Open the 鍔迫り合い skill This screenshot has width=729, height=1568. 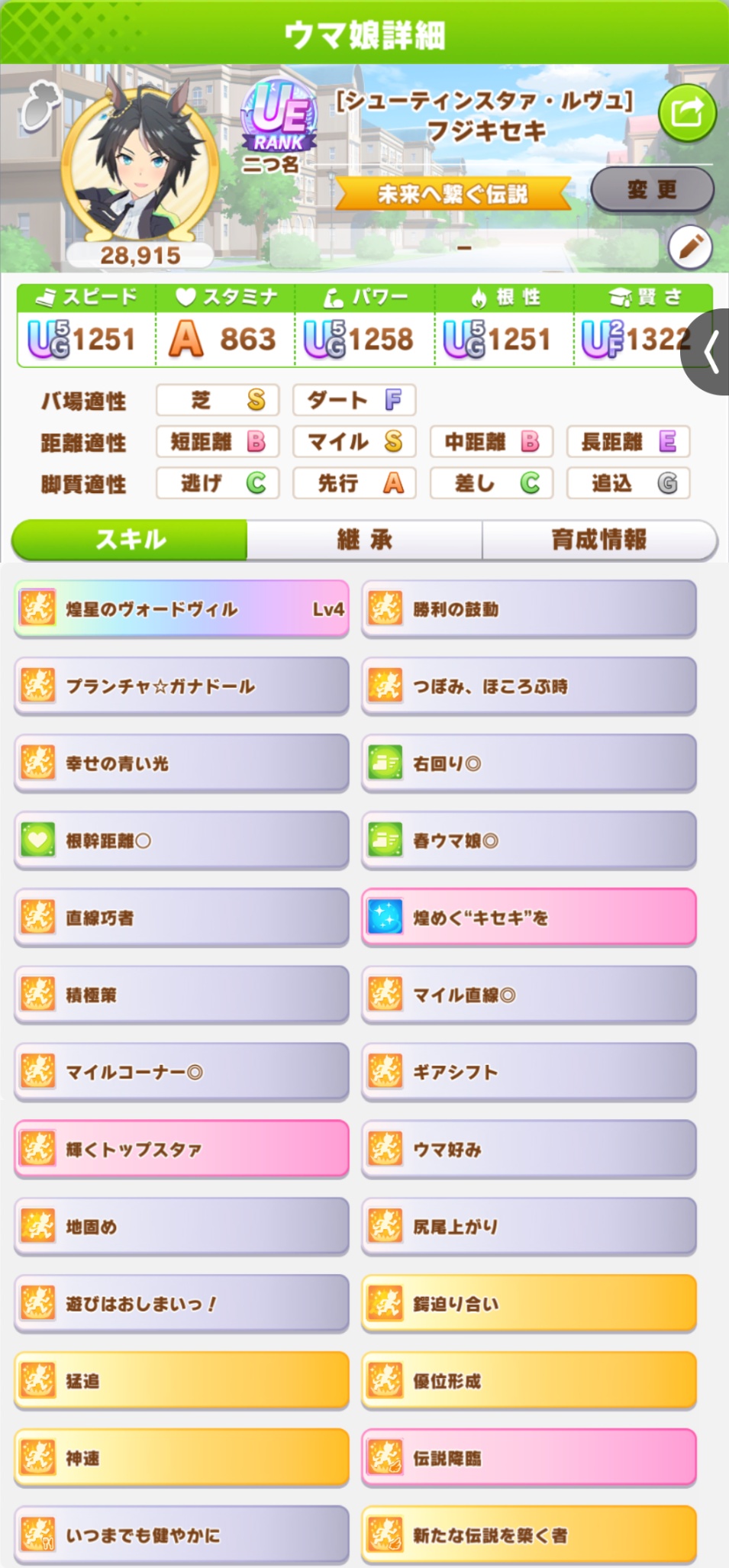(529, 1303)
